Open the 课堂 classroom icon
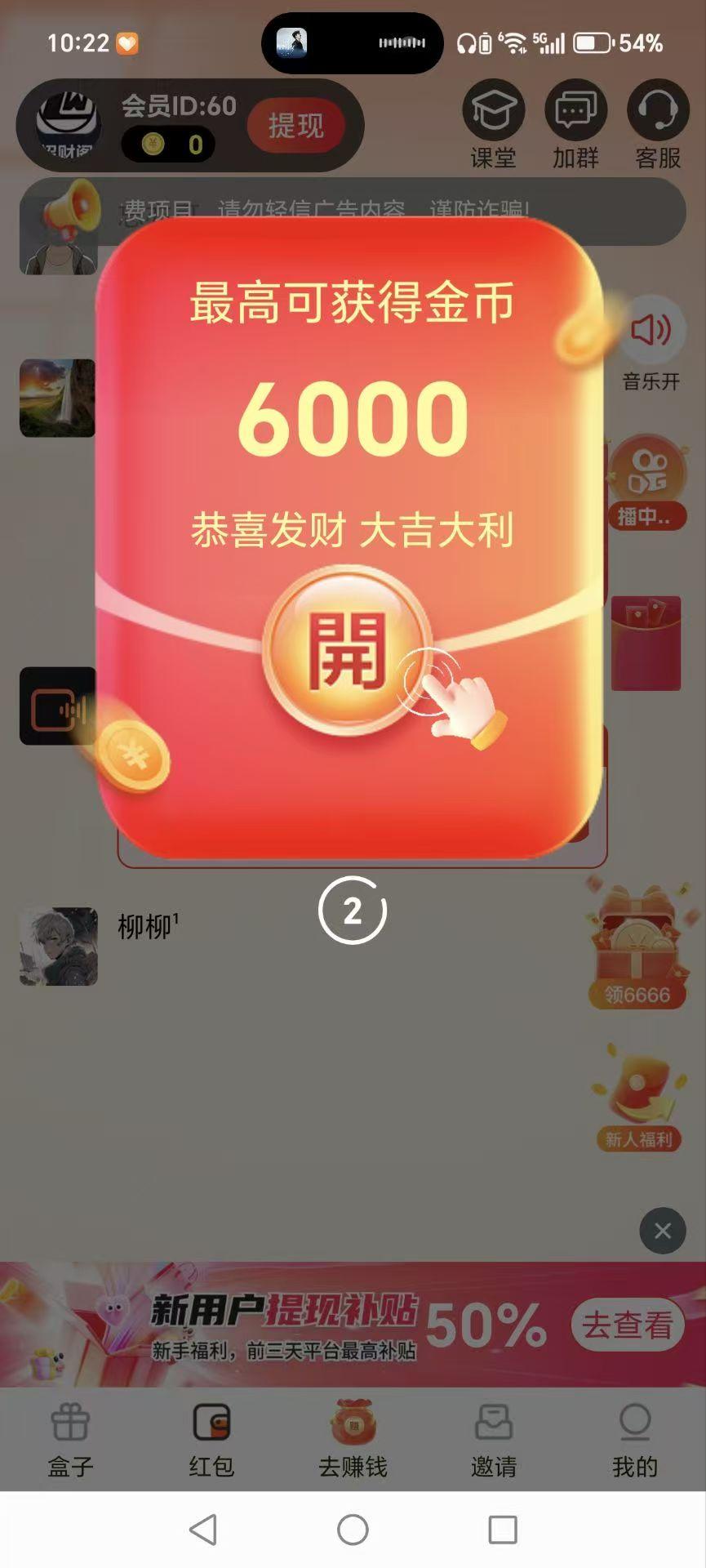This screenshot has width=706, height=1568. point(493,111)
